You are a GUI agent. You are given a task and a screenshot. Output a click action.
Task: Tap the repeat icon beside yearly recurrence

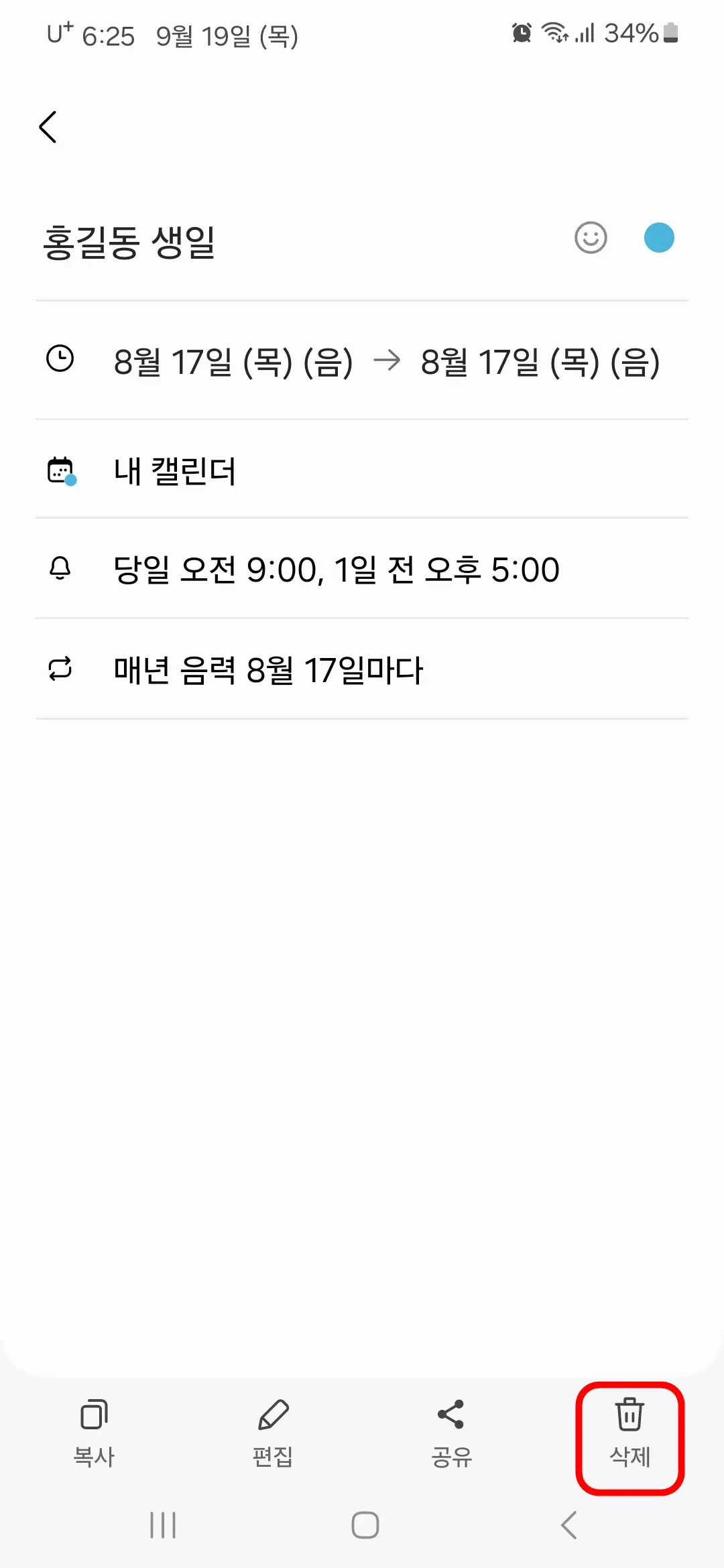point(61,669)
